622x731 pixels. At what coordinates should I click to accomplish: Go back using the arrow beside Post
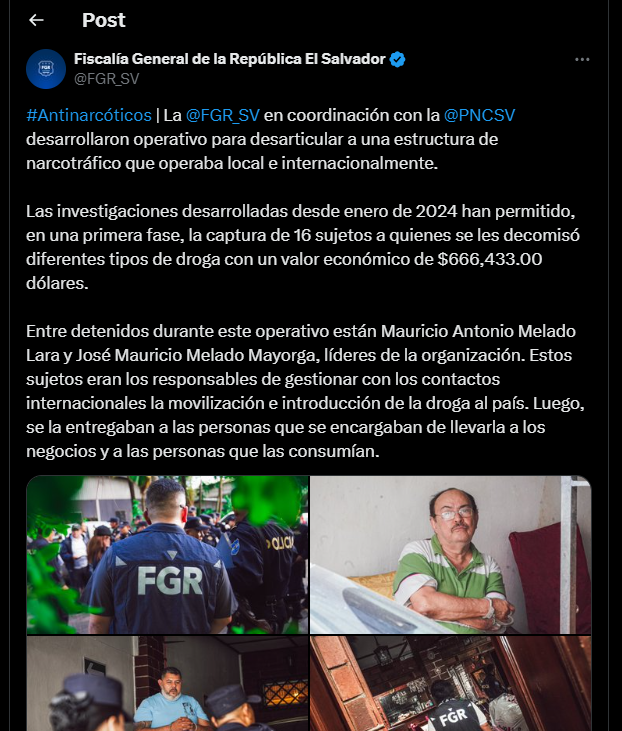pyautogui.click(x=36, y=20)
